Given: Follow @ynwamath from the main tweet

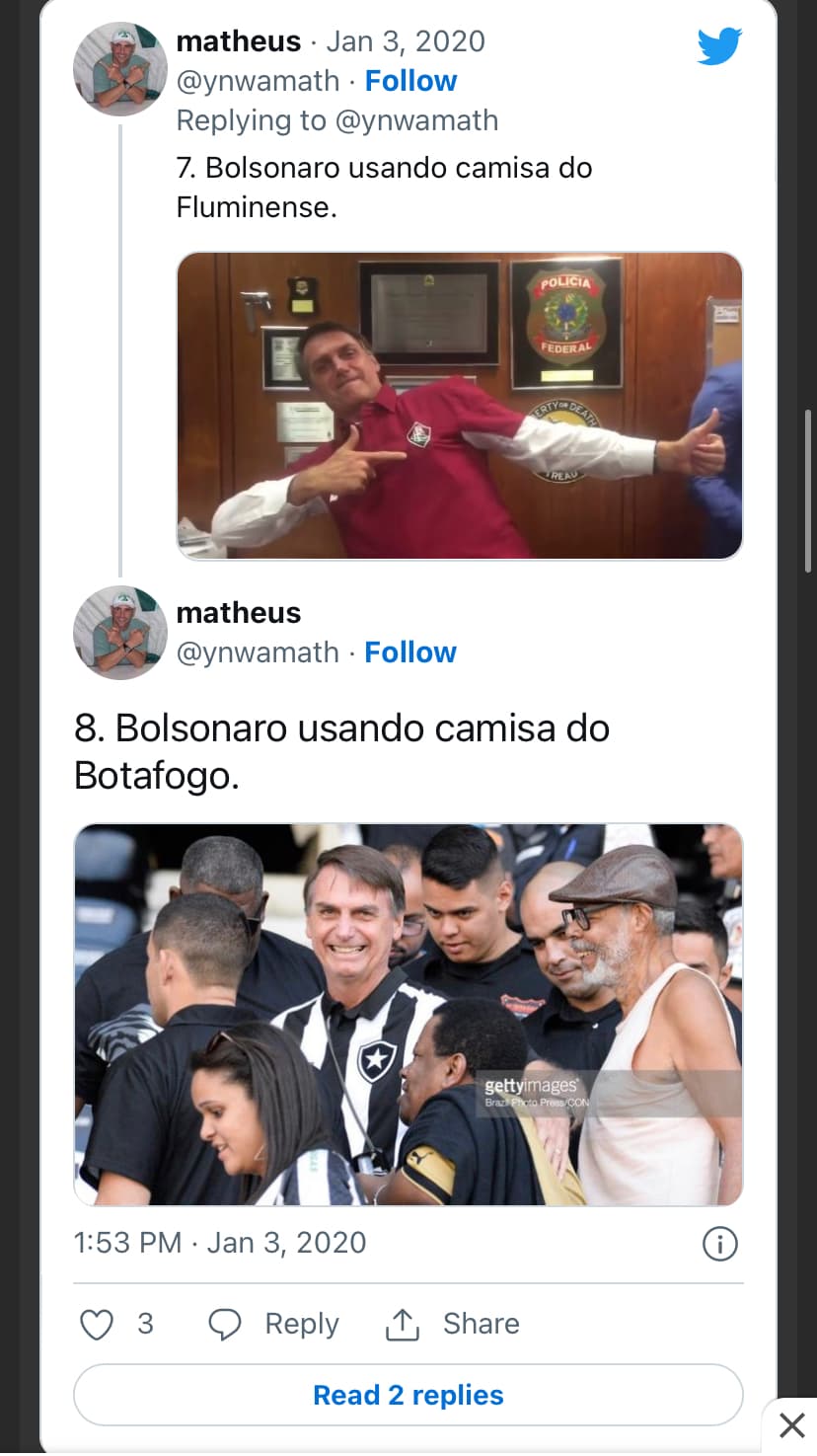Looking at the screenshot, I should pos(410,652).
